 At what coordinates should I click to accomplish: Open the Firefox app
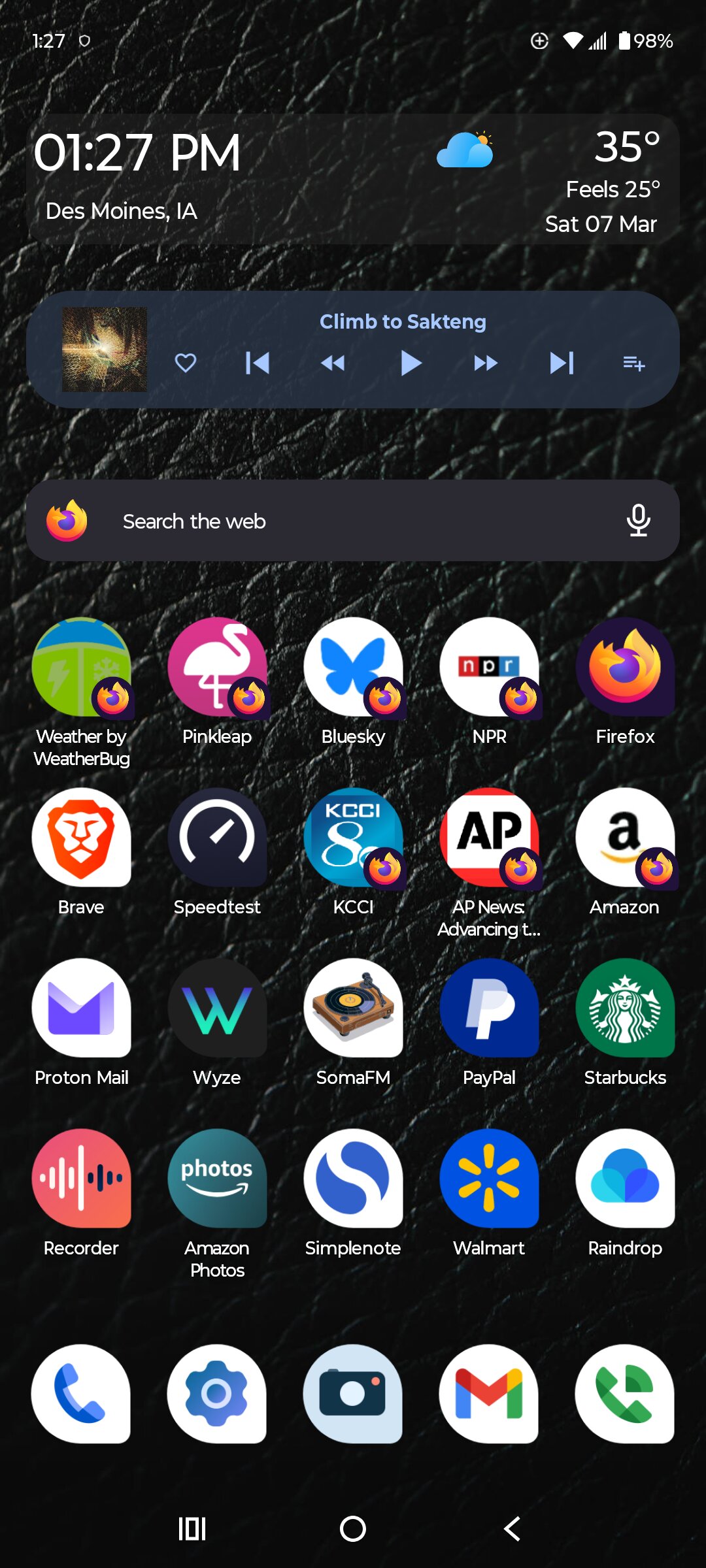click(x=625, y=667)
